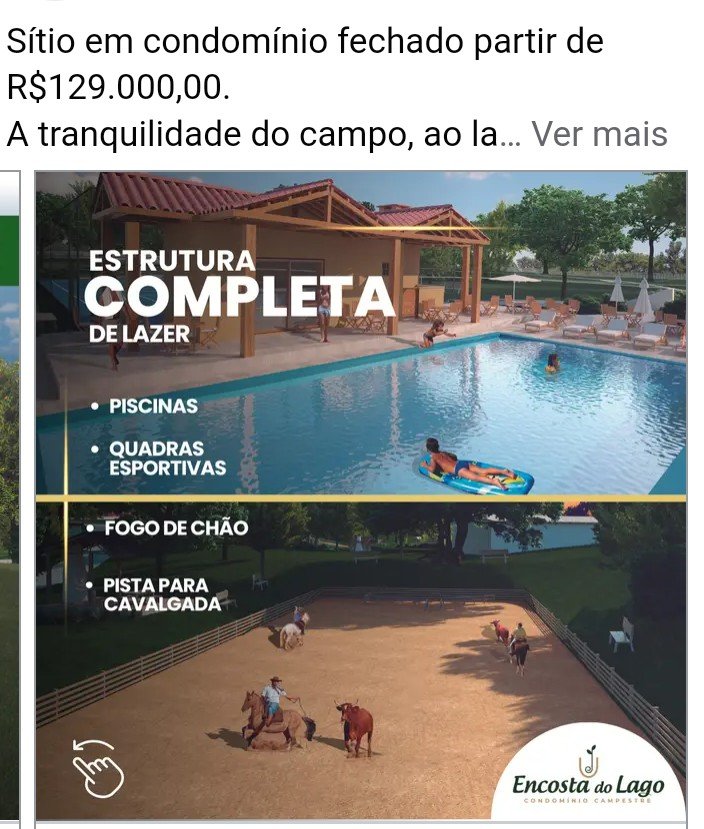Viewport: 704px width, 829px height.
Task: Open the Encosta do Lago leisure image
Action: point(360,495)
